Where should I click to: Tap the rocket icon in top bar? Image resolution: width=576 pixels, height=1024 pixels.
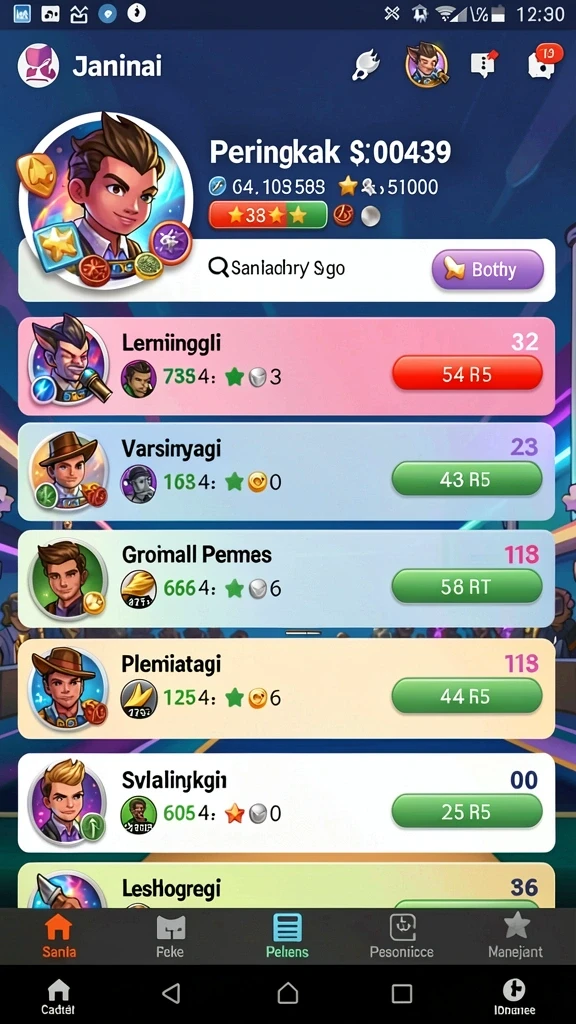click(366, 65)
